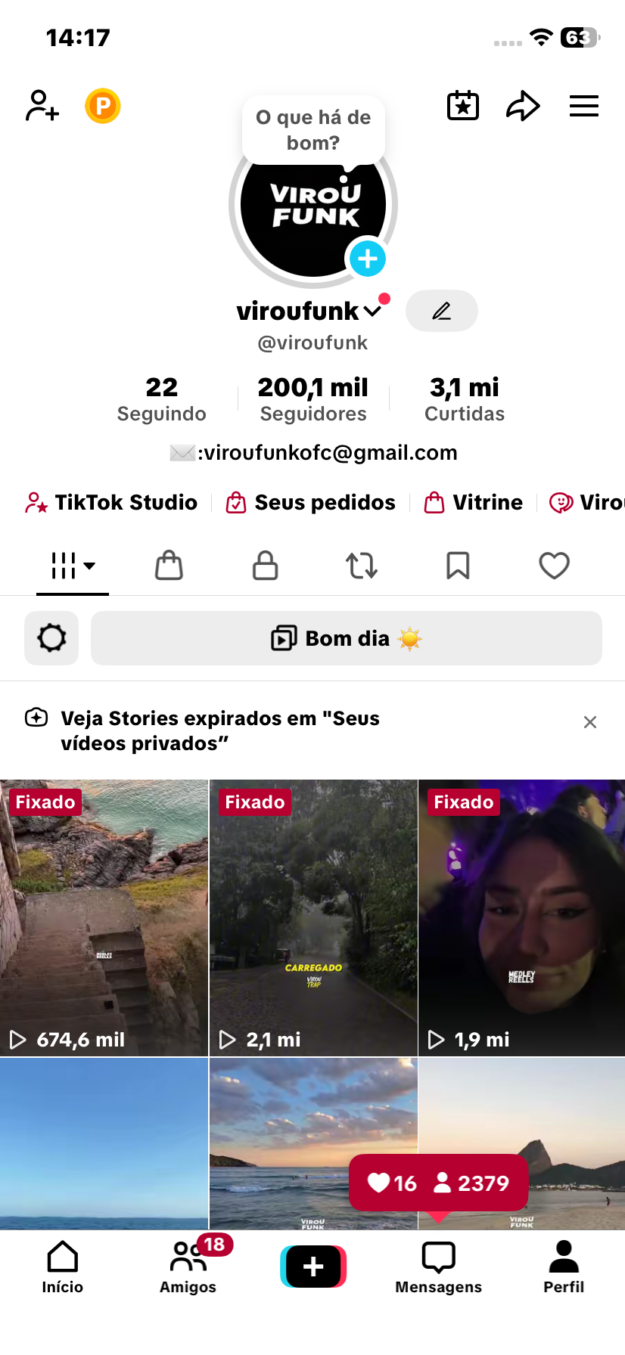Open Seus pedidos
Screen dimensions: 625x1355
[311, 502]
